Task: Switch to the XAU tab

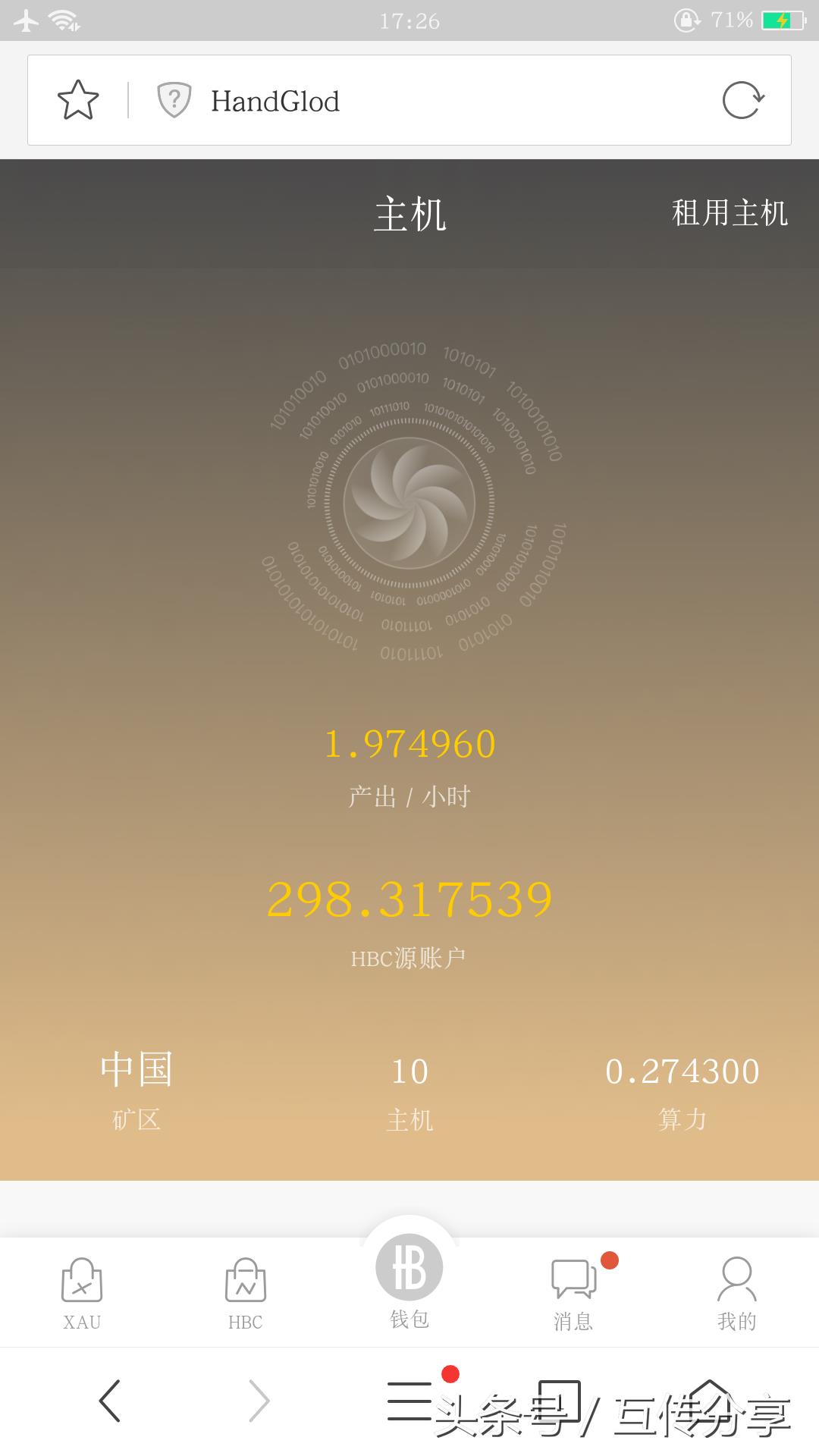Action: point(82,1294)
